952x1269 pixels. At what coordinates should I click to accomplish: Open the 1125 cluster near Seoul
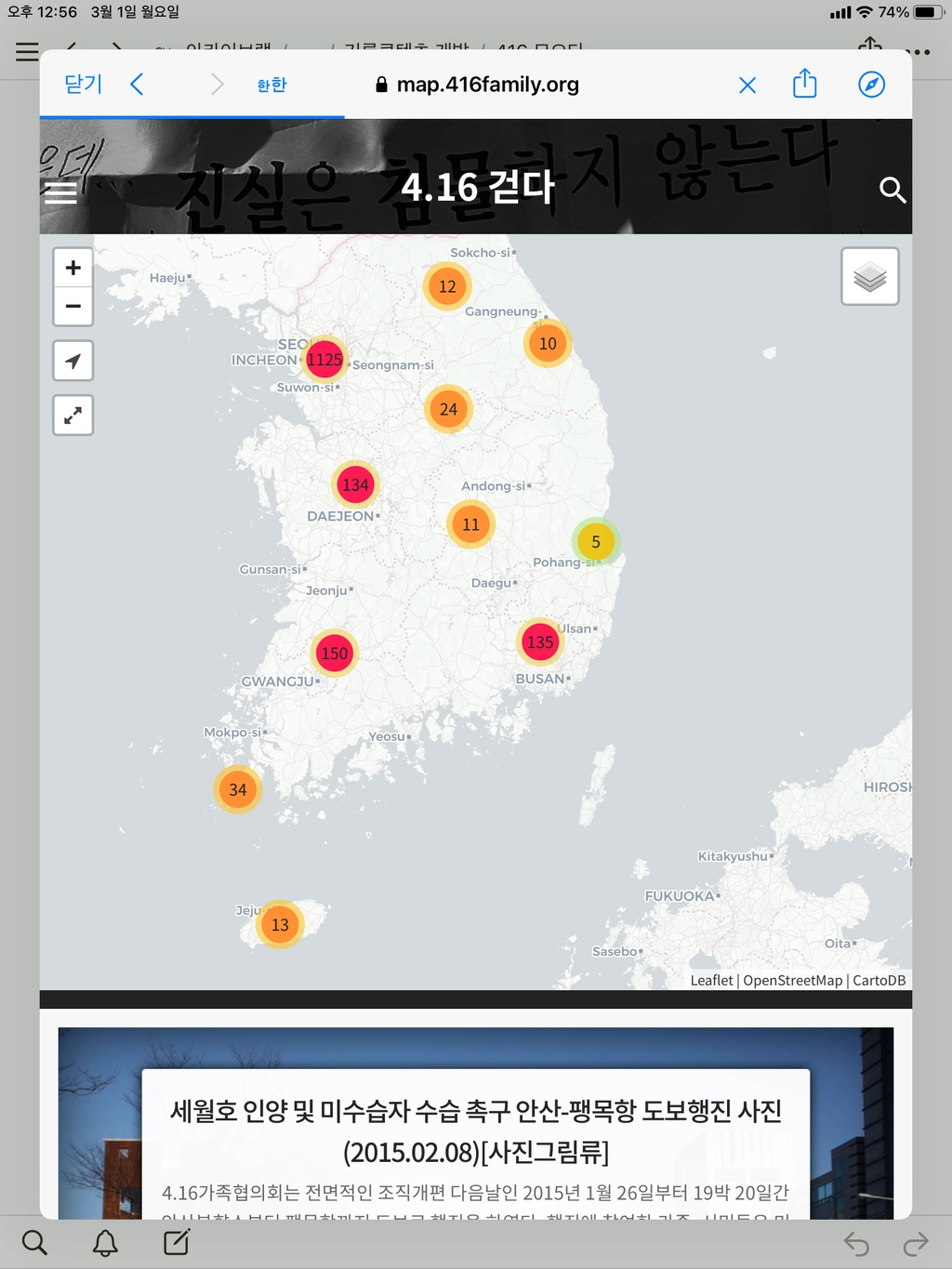point(324,360)
